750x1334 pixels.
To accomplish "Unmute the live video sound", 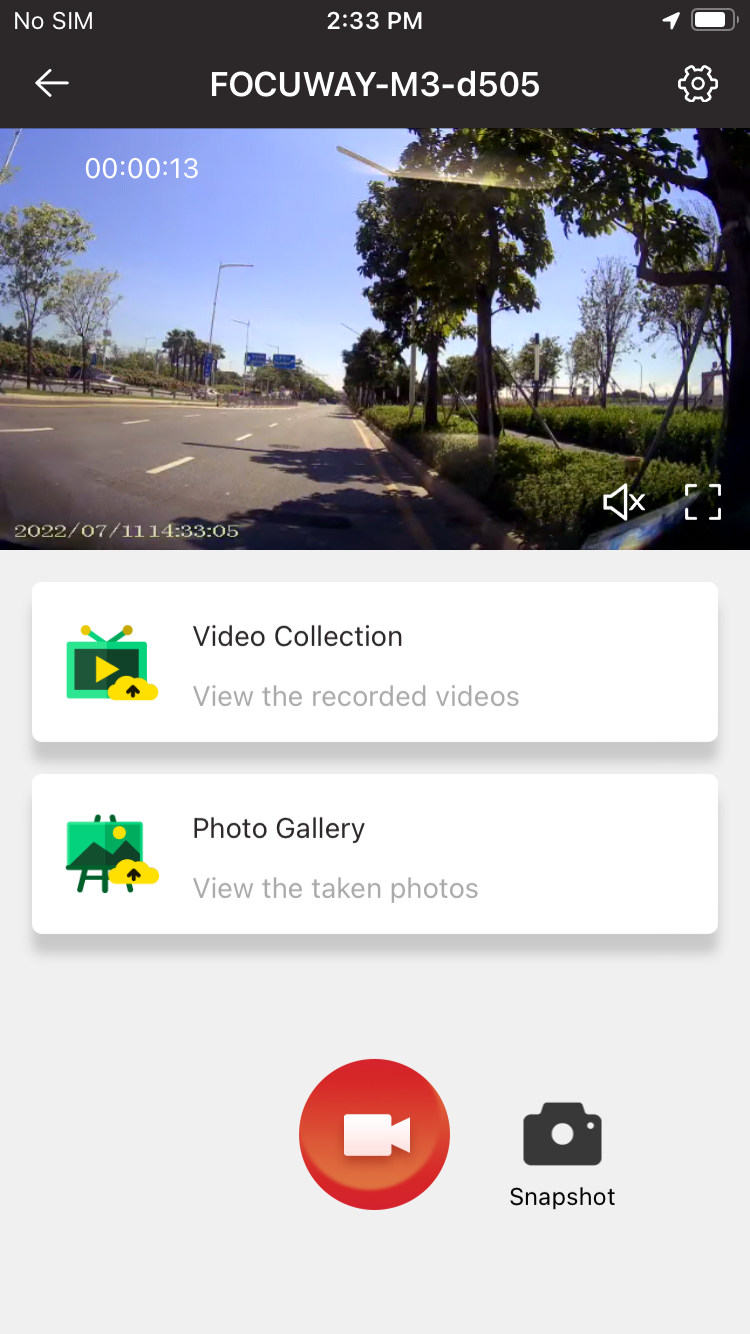I will [624, 502].
